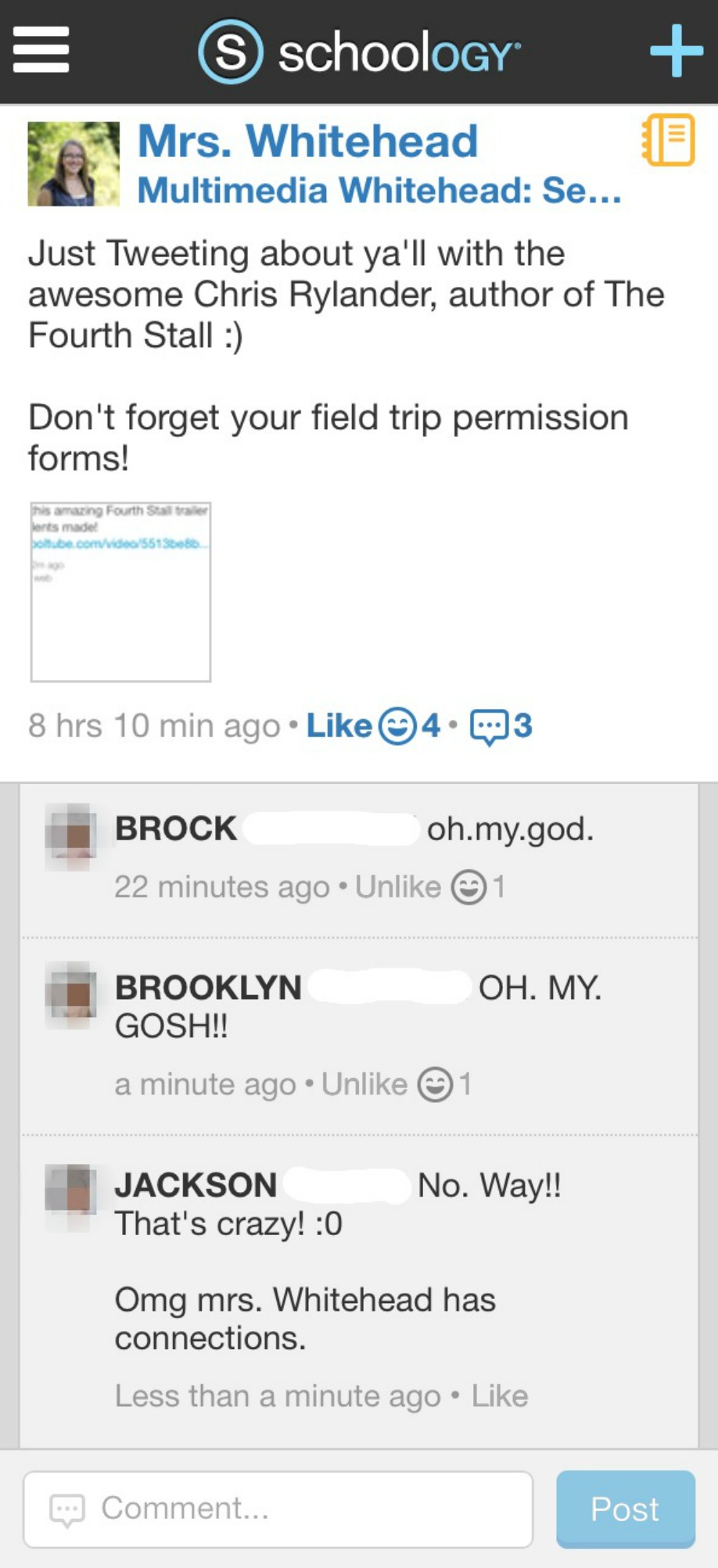This screenshot has width=718, height=1568.
Task: Open the Fourth Stall trailer attachment thumbnail
Action: pyautogui.click(x=120, y=592)
